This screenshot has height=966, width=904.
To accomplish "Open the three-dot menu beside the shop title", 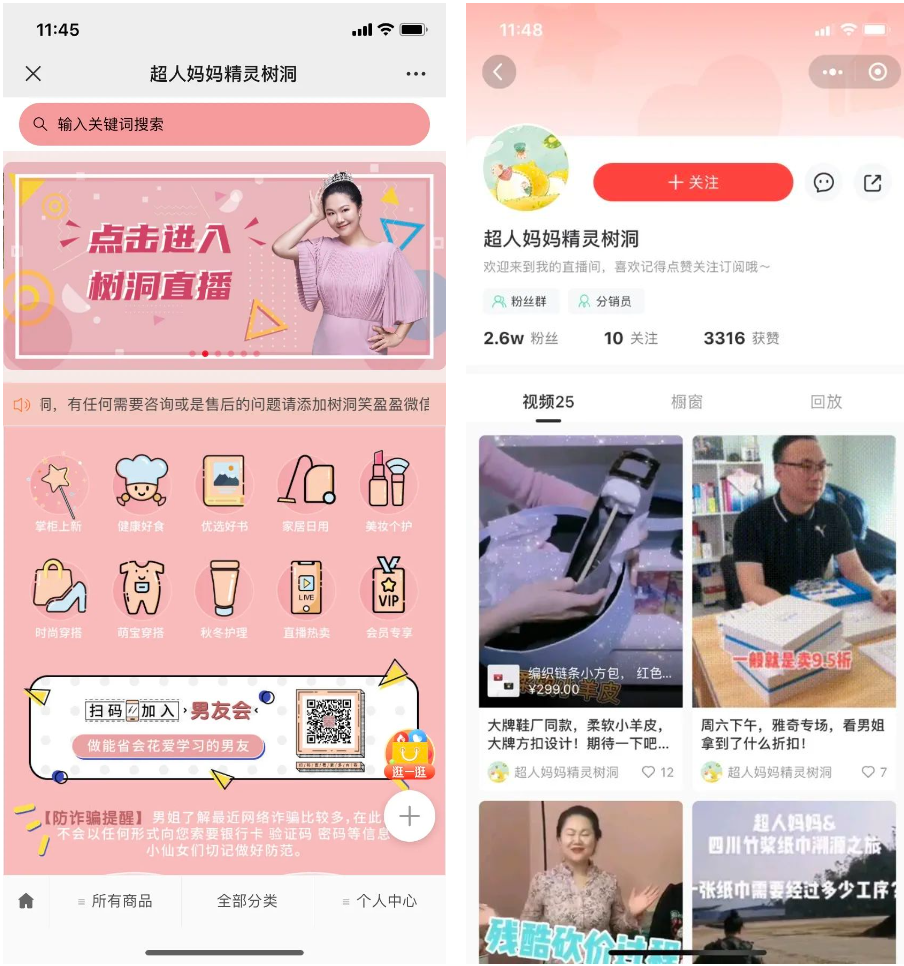I will (416, 74).
